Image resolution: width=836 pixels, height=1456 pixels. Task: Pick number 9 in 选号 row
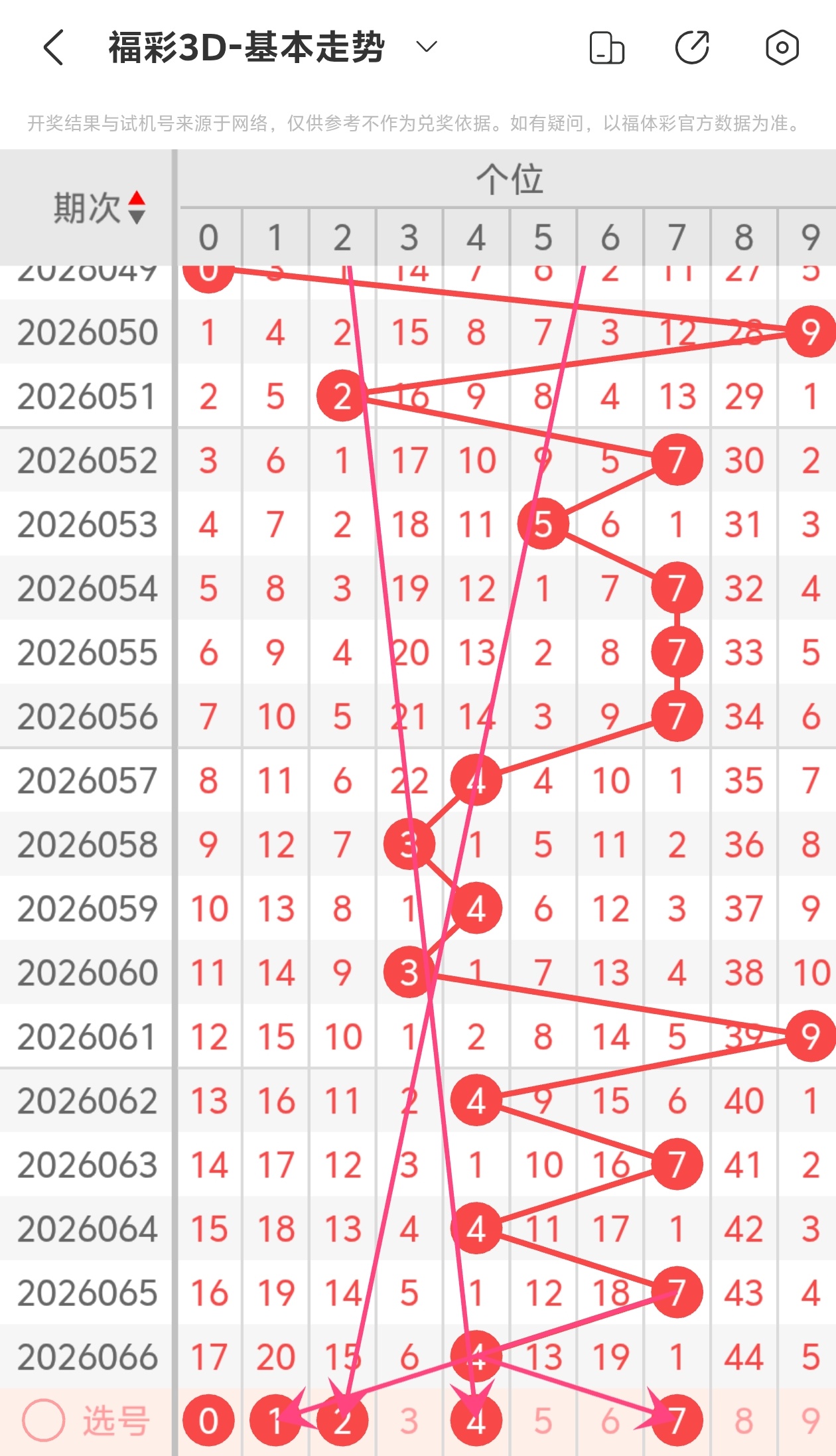(810, 1421)
